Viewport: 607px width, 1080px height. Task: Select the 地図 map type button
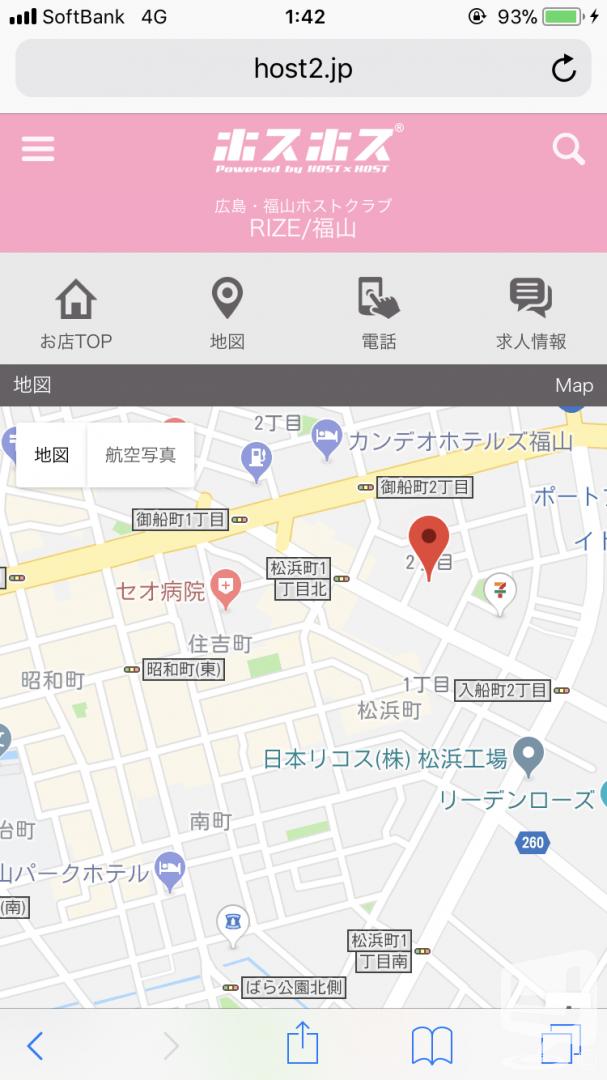pos(52,455)
